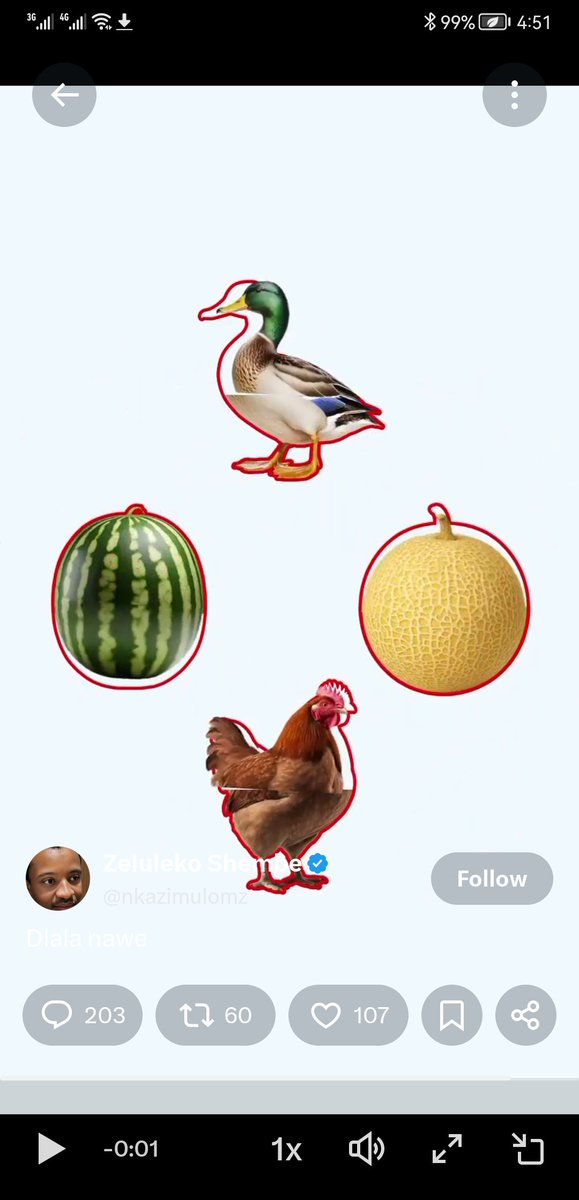Like the post with 107 likes
The height and width of the screenshot is (1200, 579).
(x=349, y=1015)
